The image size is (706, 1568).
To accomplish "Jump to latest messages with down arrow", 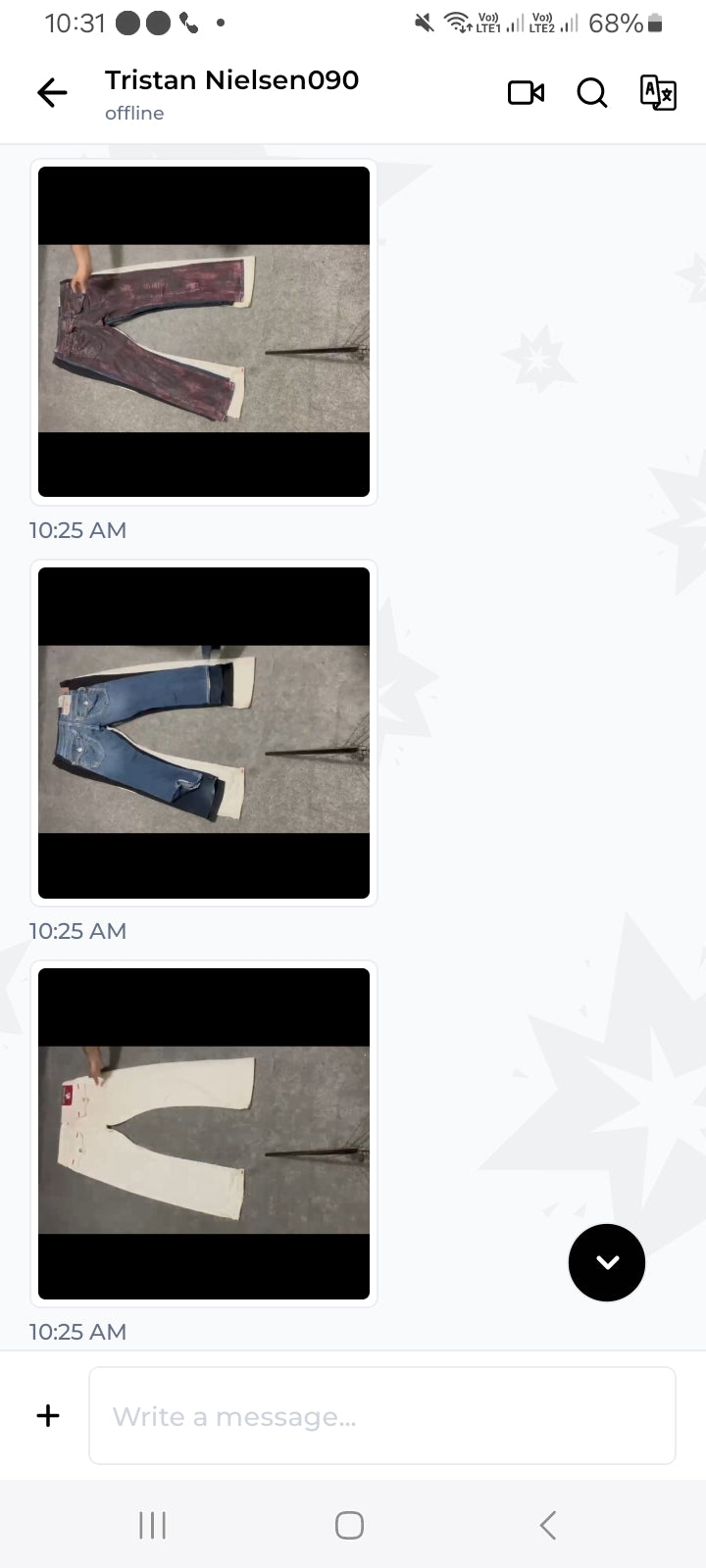I will (x=607, y=1263).
